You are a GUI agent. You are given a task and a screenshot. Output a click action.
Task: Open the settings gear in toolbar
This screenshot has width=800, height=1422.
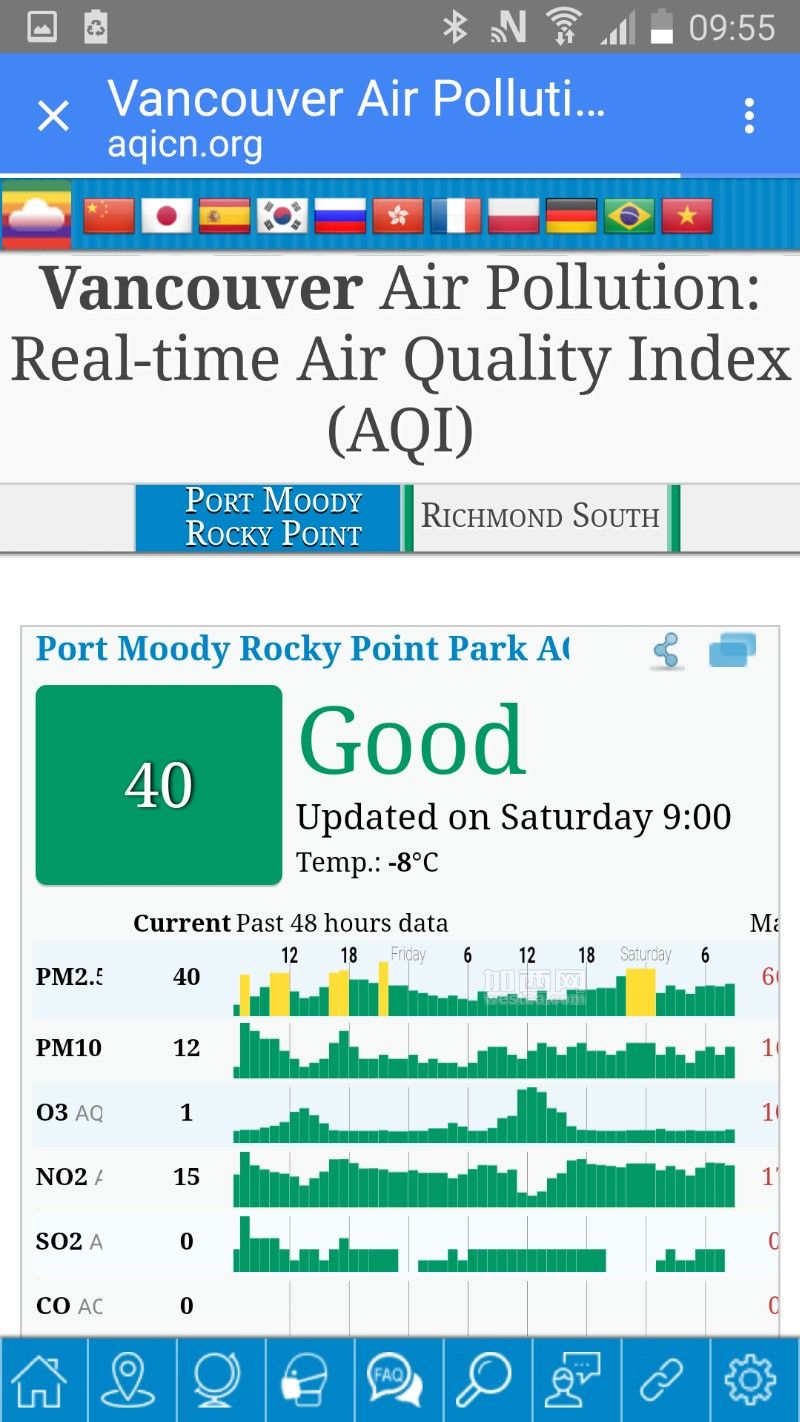point(752,1381)
